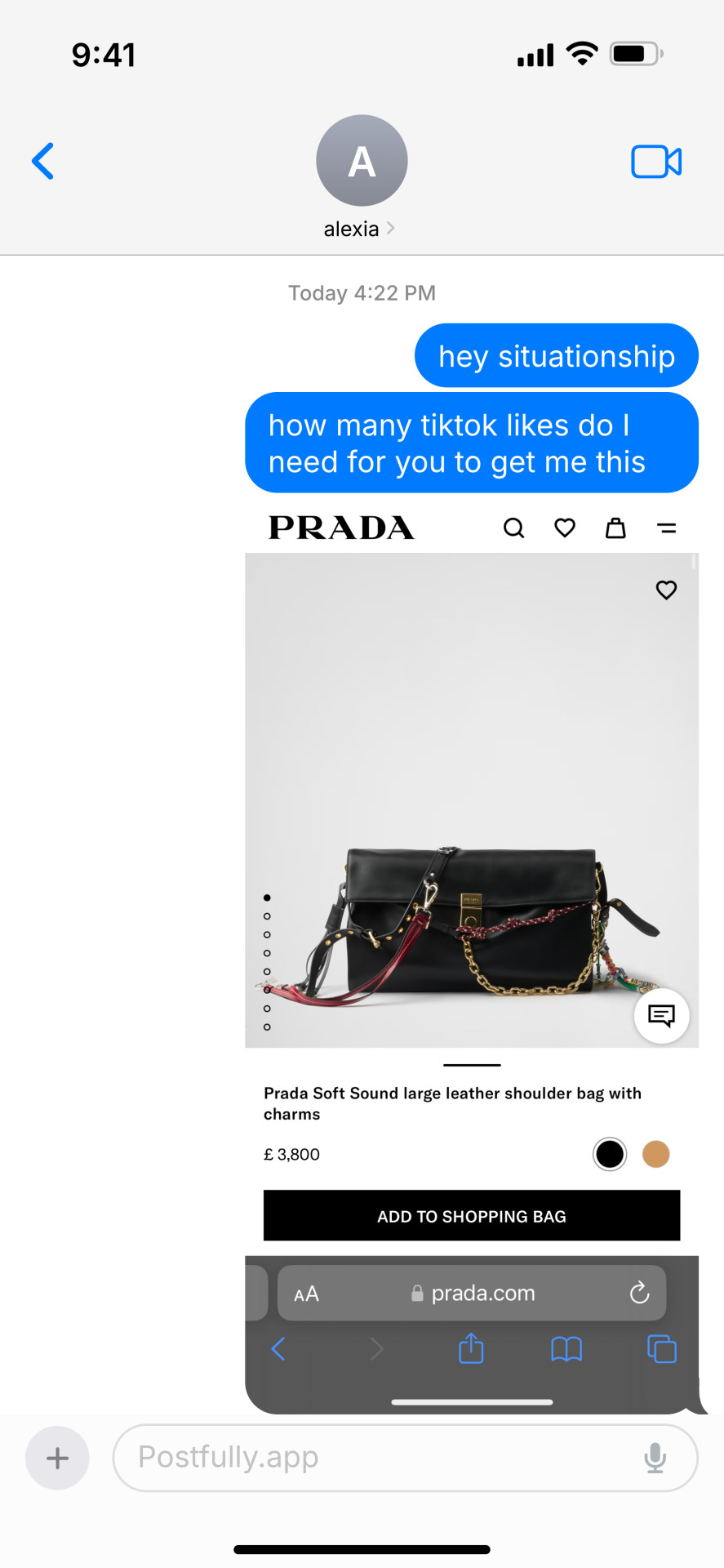724x1568 pixels.
Task: Start a video call with alexia
Action: click(655, 161)
